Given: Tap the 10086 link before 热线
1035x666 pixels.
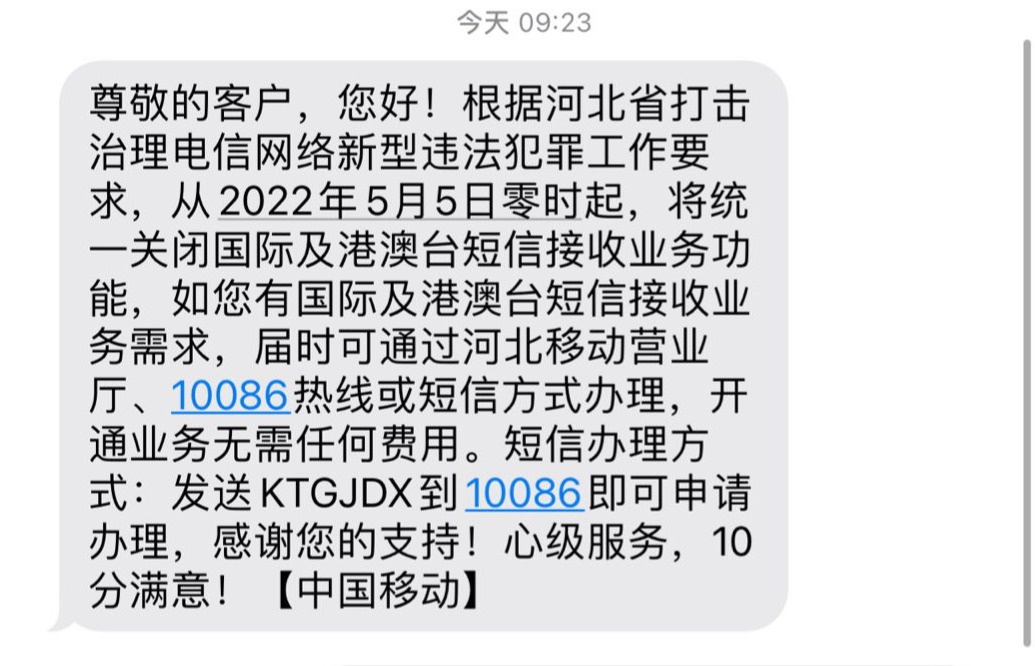Looking at the screenshot, I should 230,397.
